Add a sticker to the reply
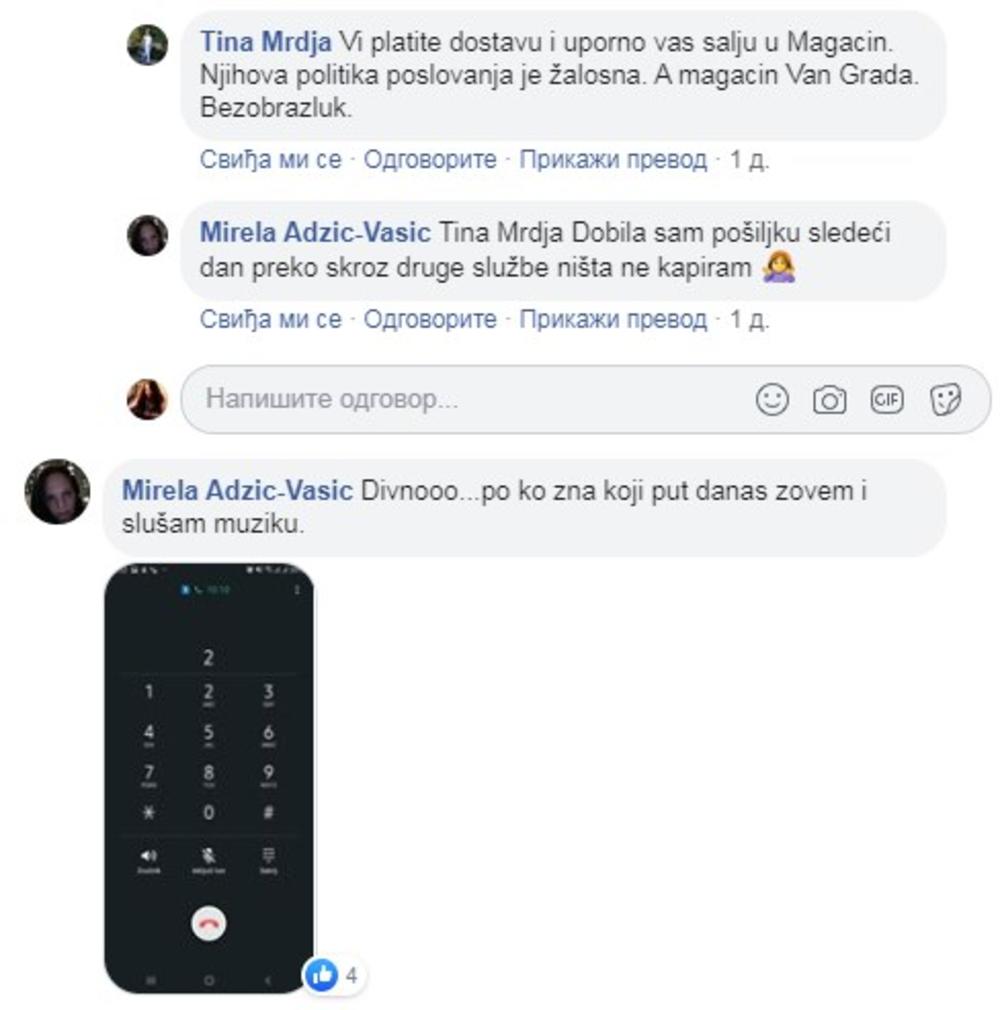This screenshot has height=1010, width=1000. point(945,400)
